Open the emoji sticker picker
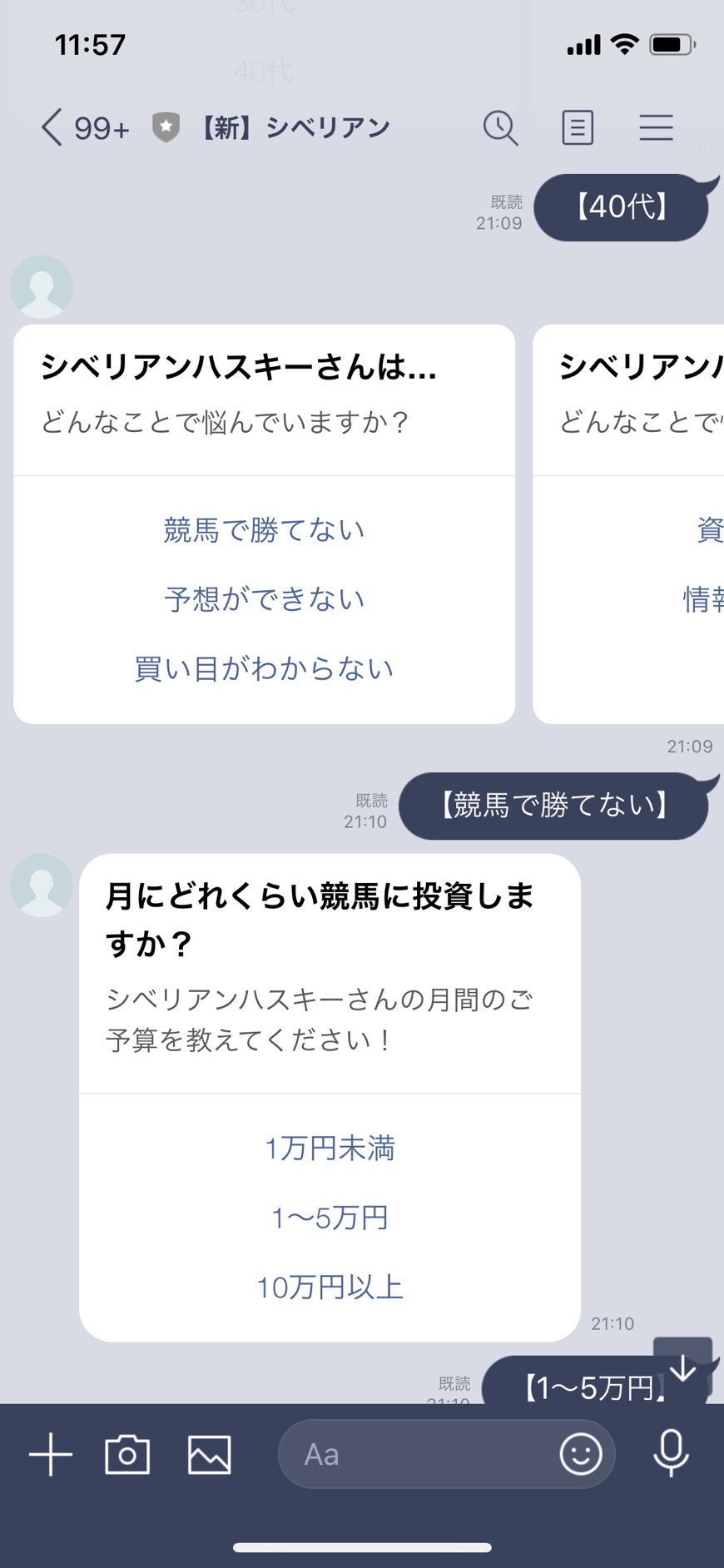 pyautogui.click(x=581, y=1454)
